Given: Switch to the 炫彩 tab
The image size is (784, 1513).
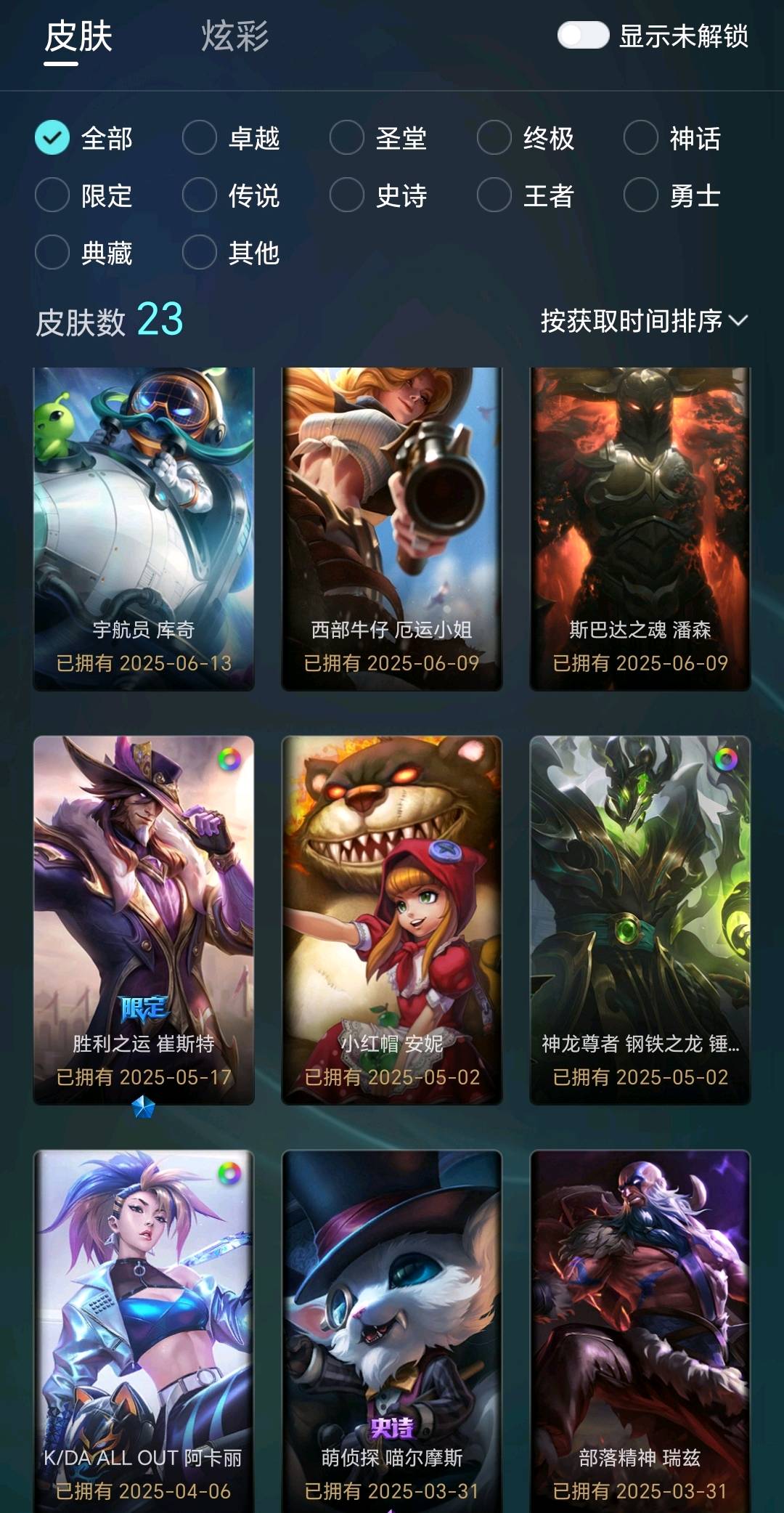Looking at the screenshot, I should [x=234, y=36].
